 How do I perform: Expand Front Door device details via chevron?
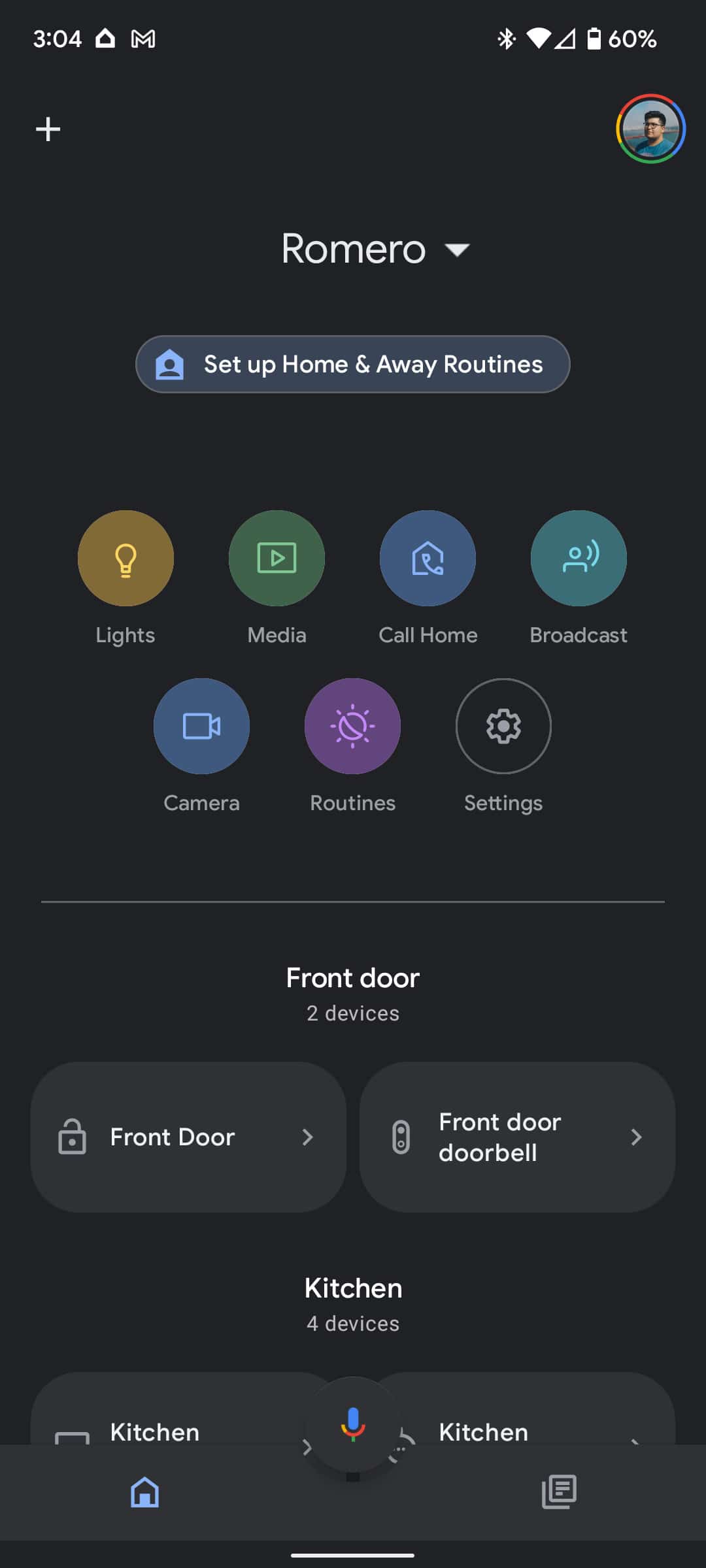(309, 1137)
